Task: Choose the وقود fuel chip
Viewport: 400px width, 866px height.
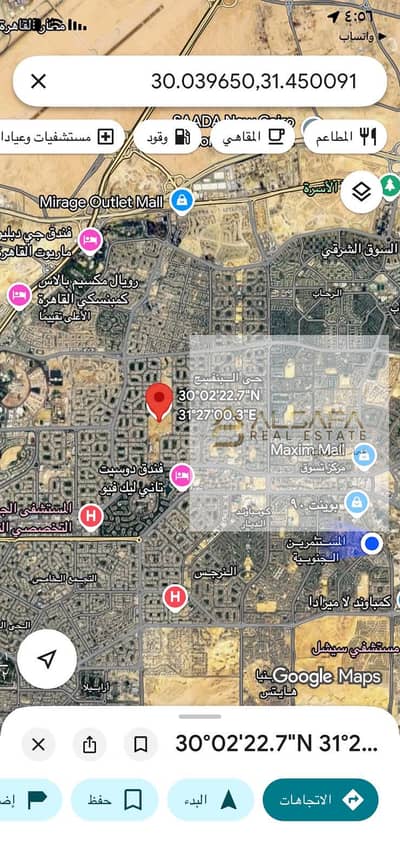Action: (167, 136)
